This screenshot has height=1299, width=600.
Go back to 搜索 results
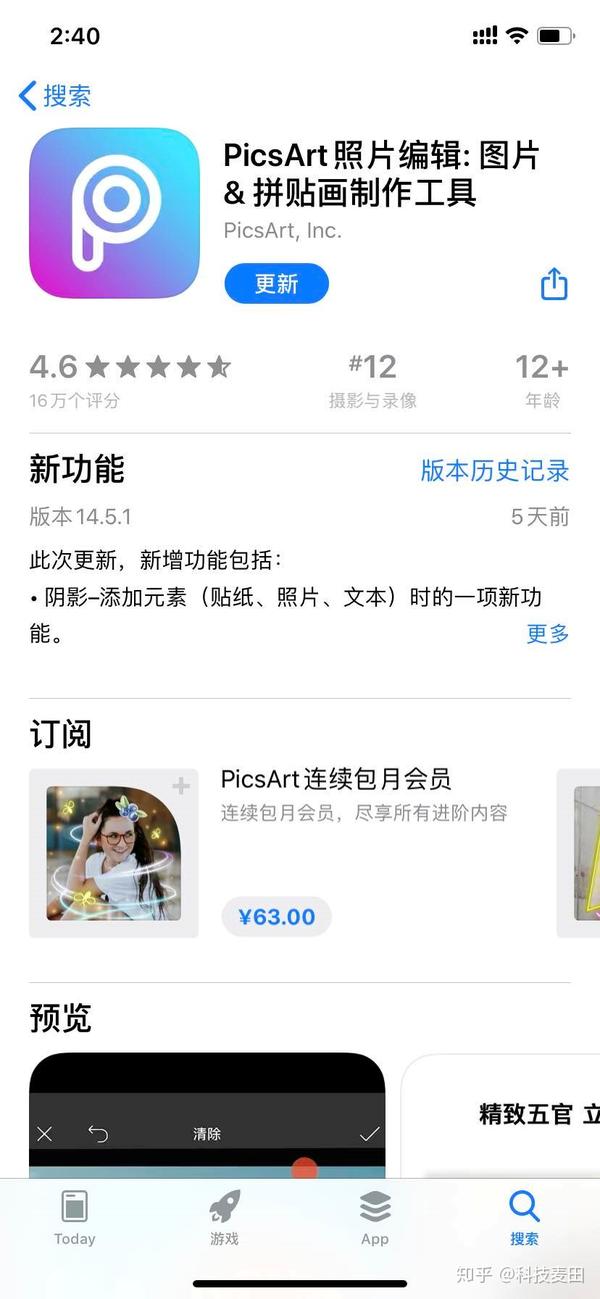click(55, 96)
